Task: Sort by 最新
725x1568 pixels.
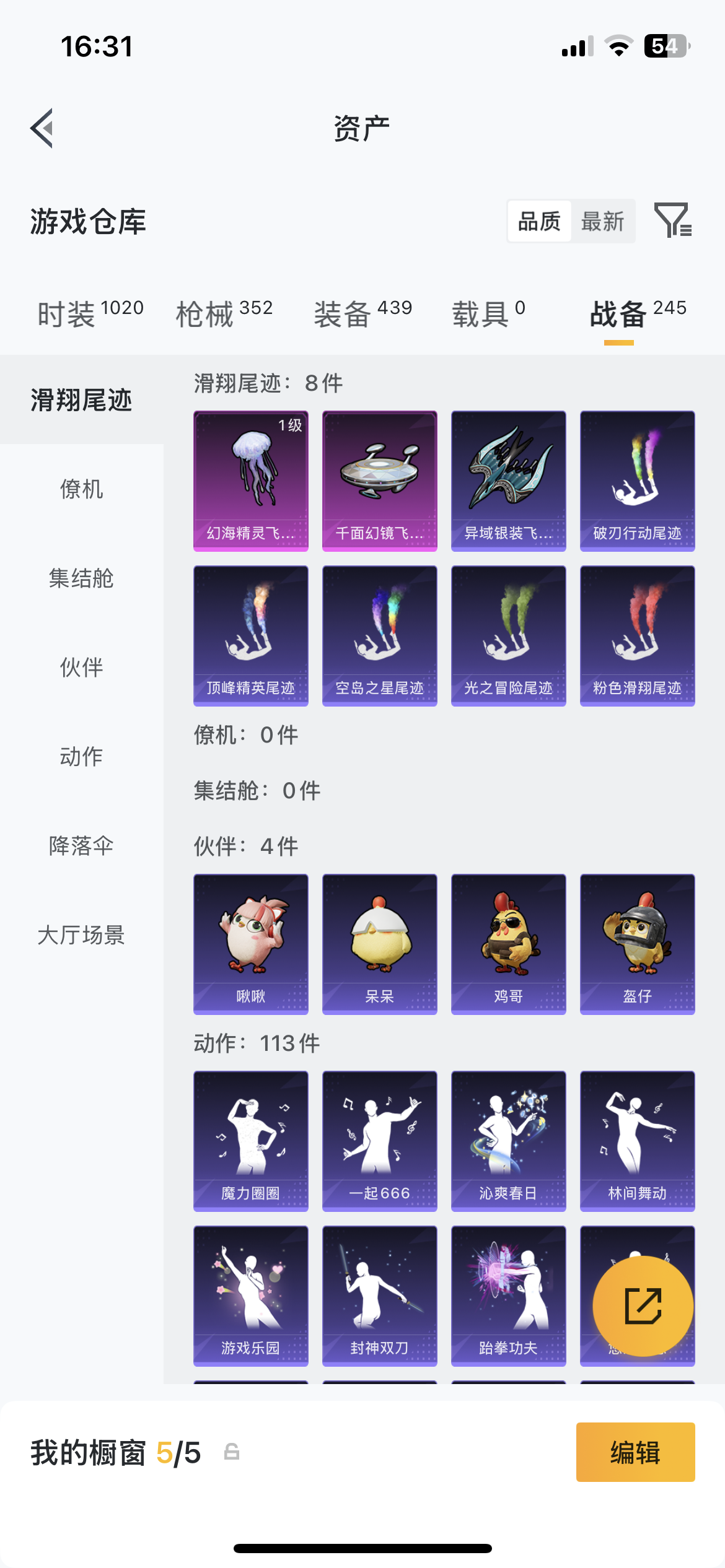Action: [602, 221]
